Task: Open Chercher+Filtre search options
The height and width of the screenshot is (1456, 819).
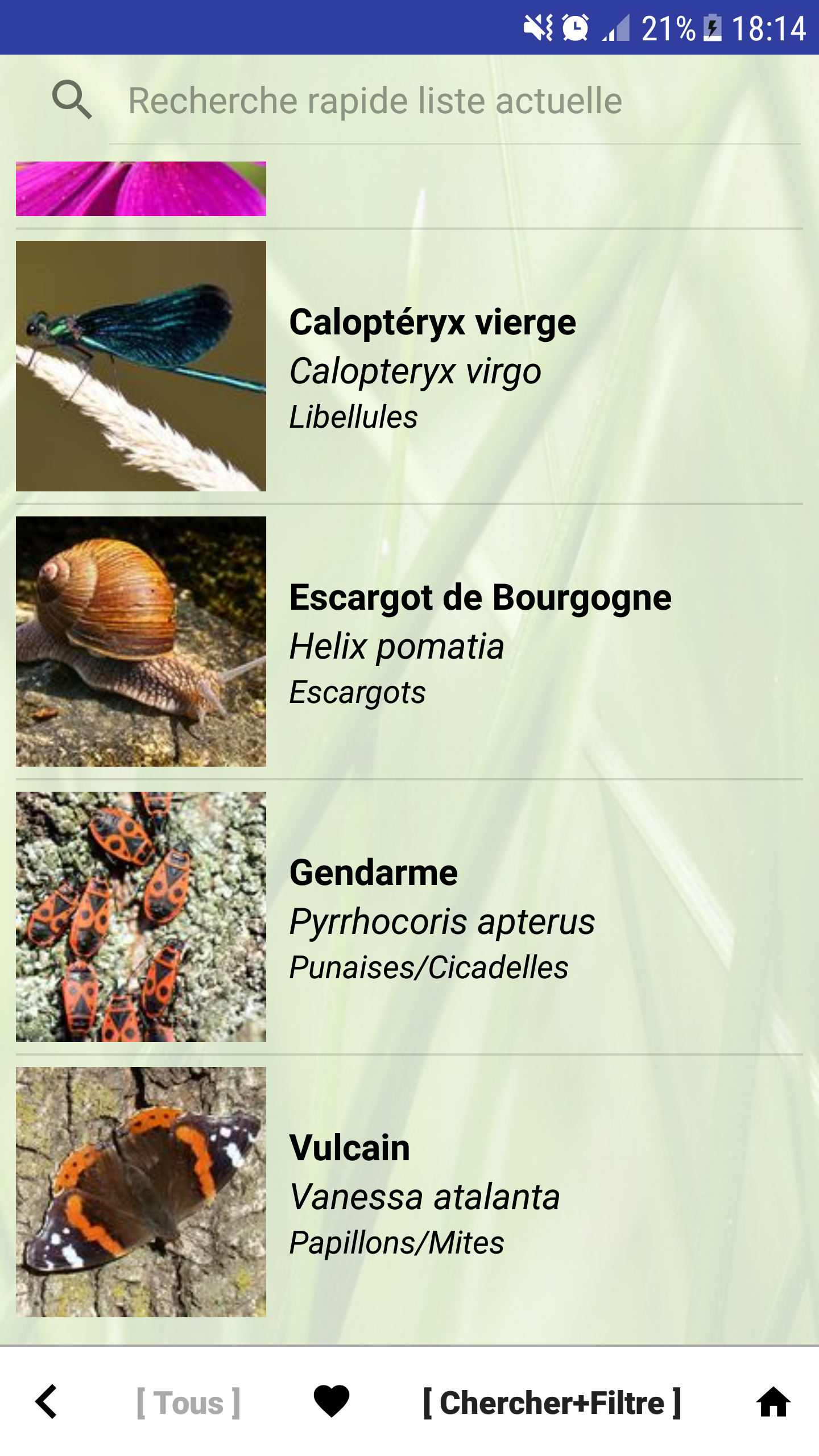Action: point(552,1403)
